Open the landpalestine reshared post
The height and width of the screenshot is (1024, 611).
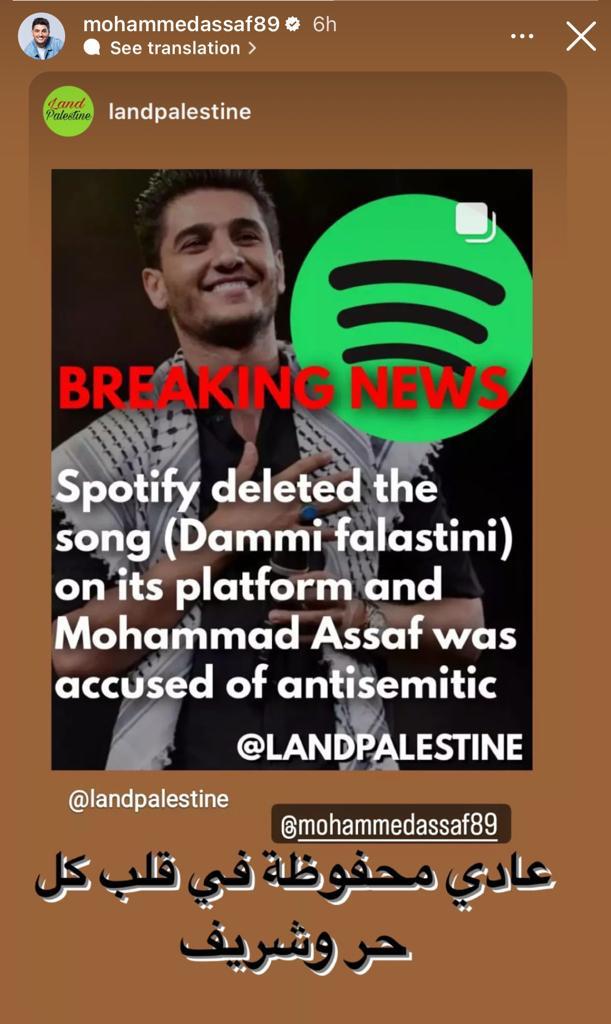tap(291, 470)
